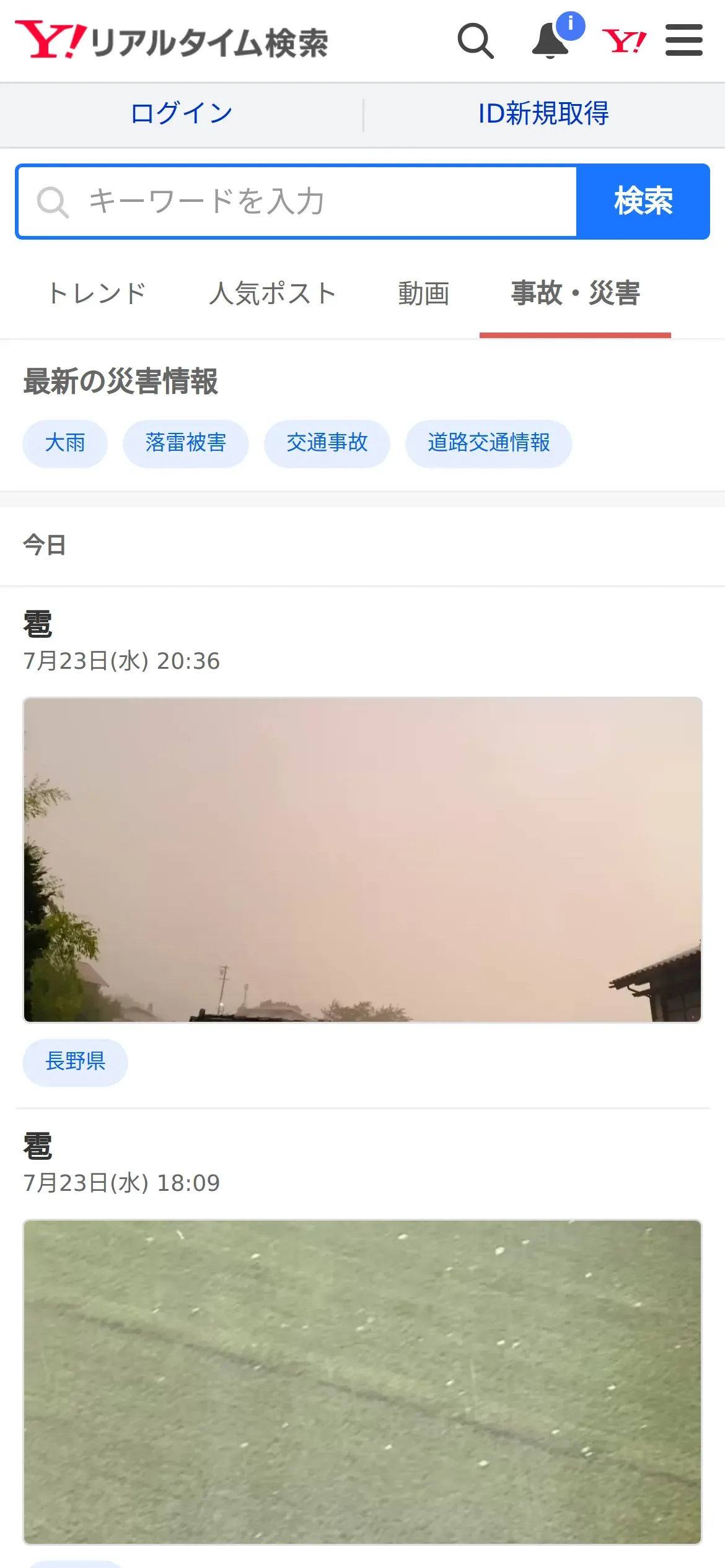Choose the 交通事故 chip
The image size is (725, 1568).
click(x=327, y=443)
